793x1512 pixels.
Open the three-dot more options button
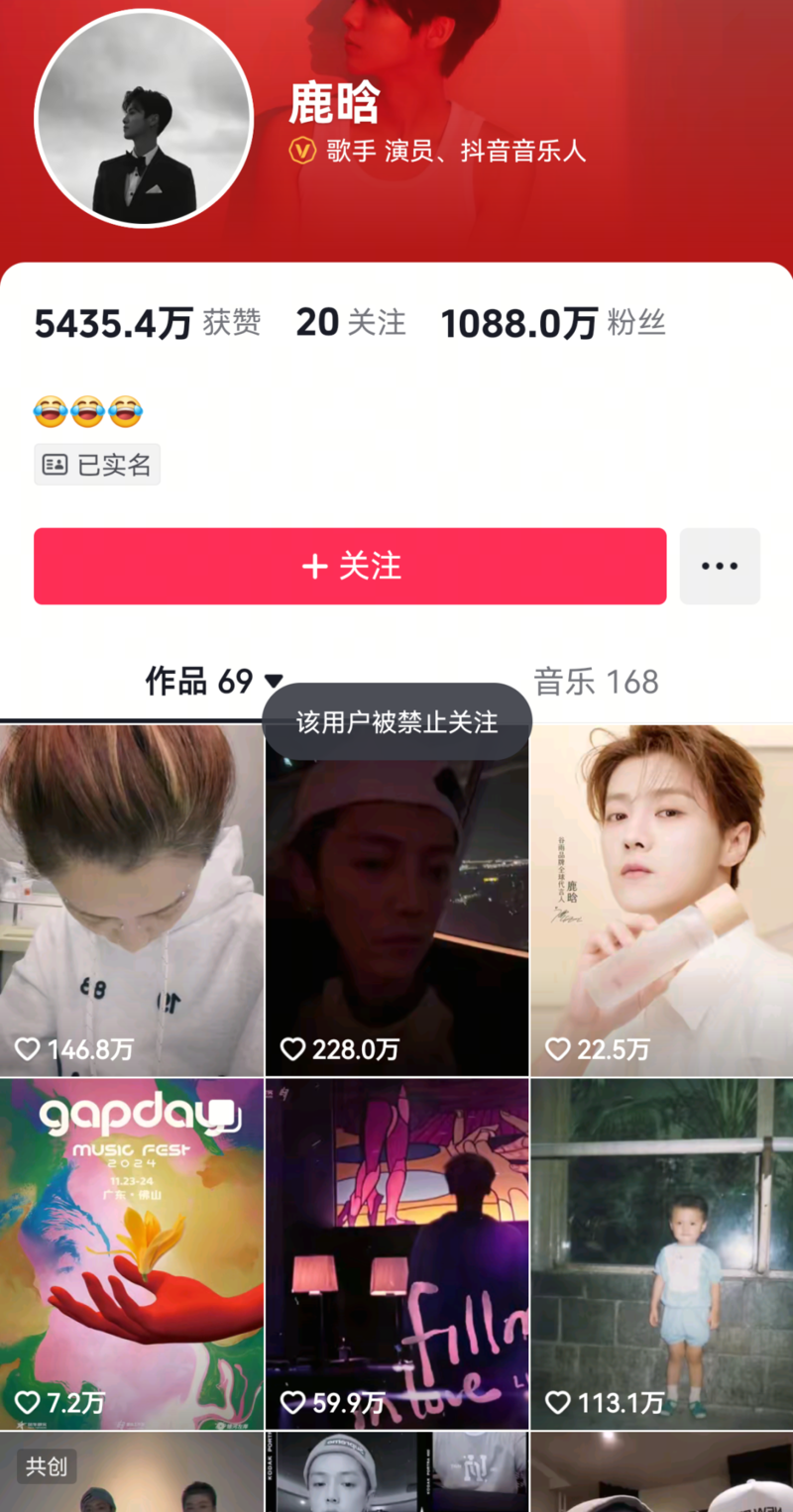pos(720,566)
